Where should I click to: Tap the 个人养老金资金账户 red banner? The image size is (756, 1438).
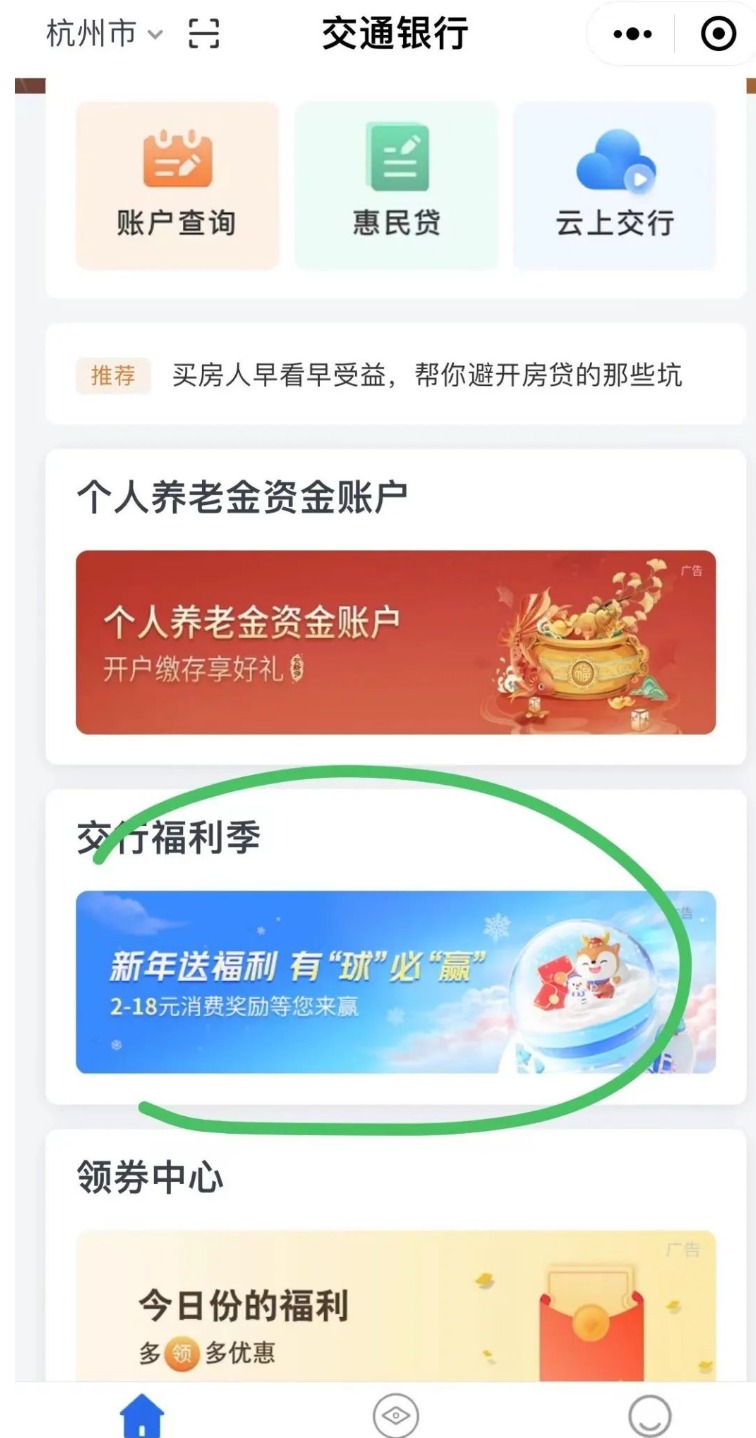395,640
